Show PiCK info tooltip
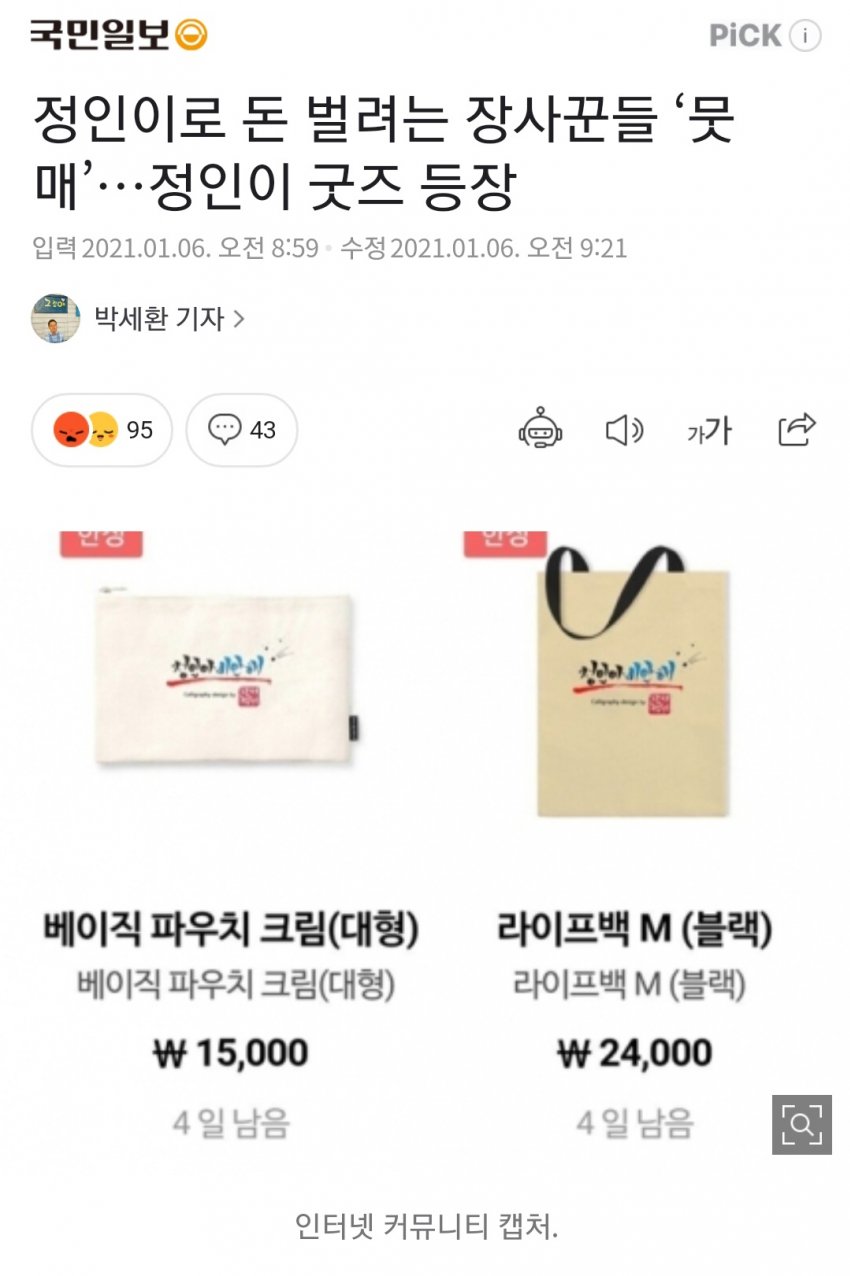 [x=805, y=36]
